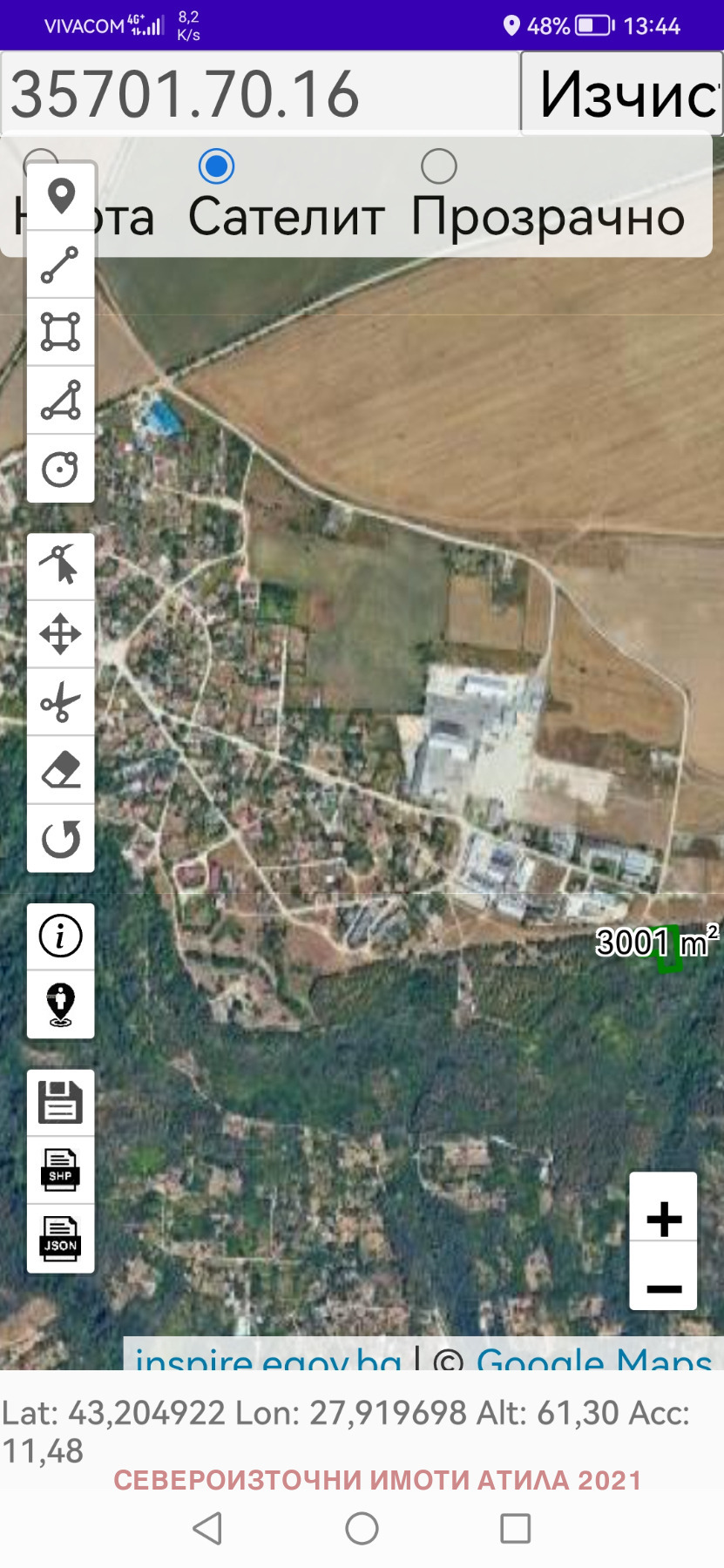This screenshot has height=1568, width=724.
Task: Zoom in with the plus button
Action: pos(664,1219)
